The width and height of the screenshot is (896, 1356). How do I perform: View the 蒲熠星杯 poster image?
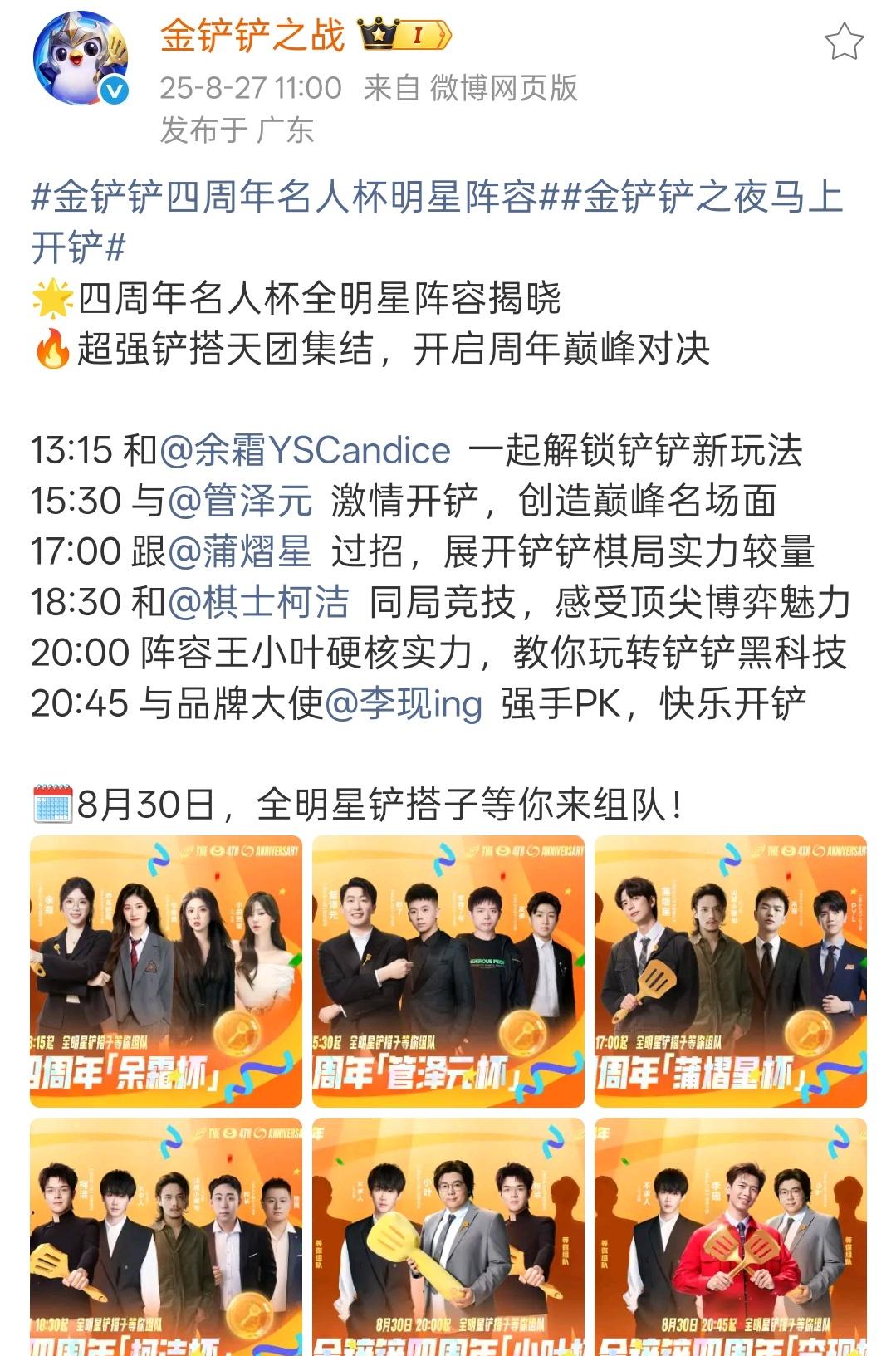point(730,971)
